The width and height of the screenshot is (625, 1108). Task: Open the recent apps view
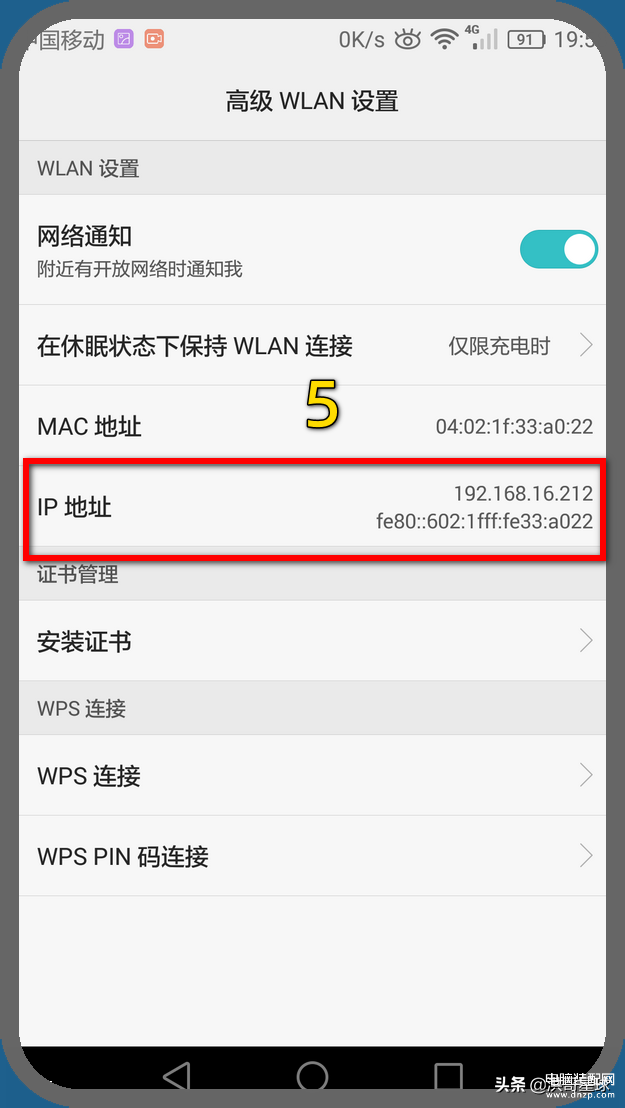(x=448, y=1076)
